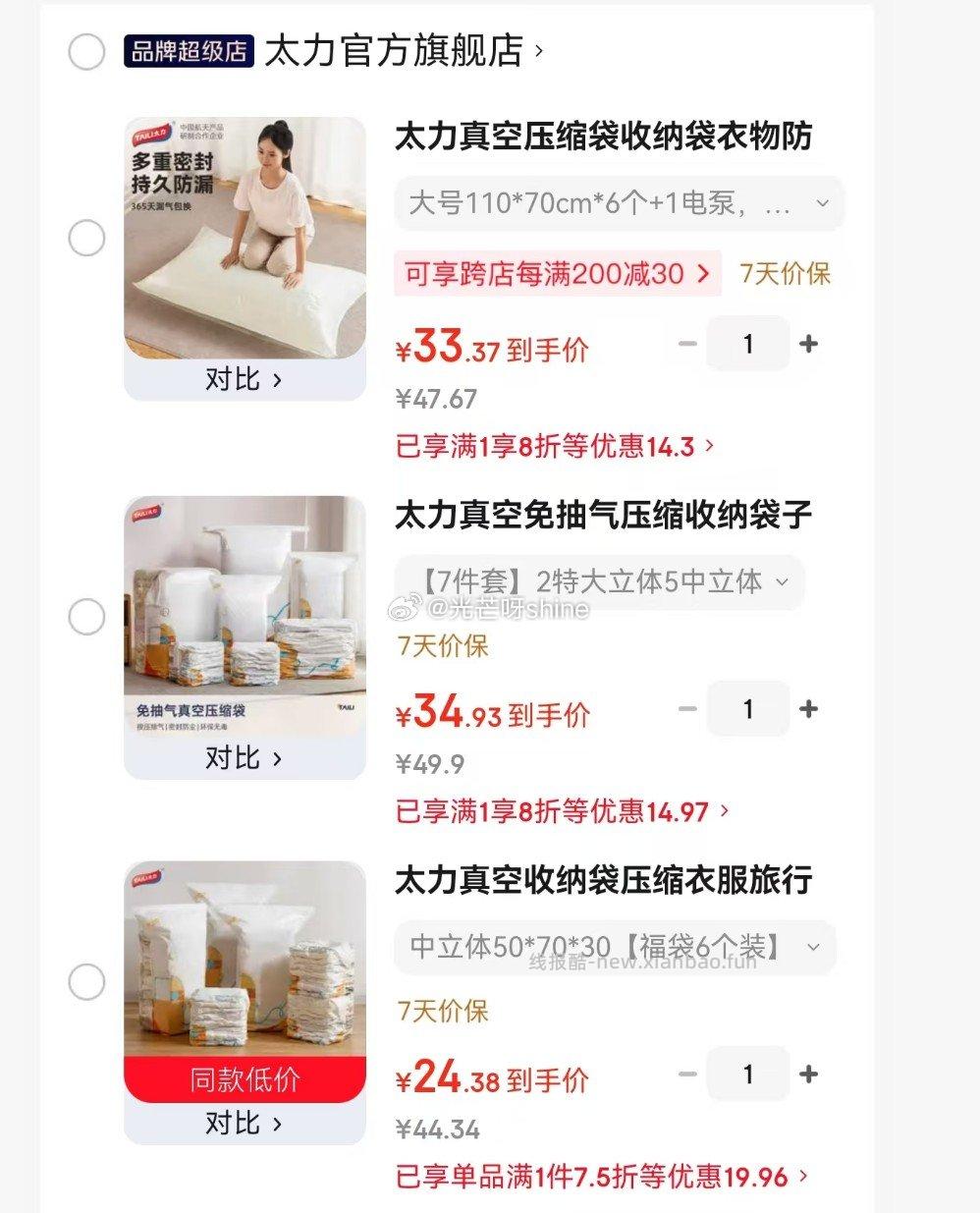Edit the quantity field of the second item
Image resolution: width=980 pixels, height=1213 pixels.
pos(747,708)
